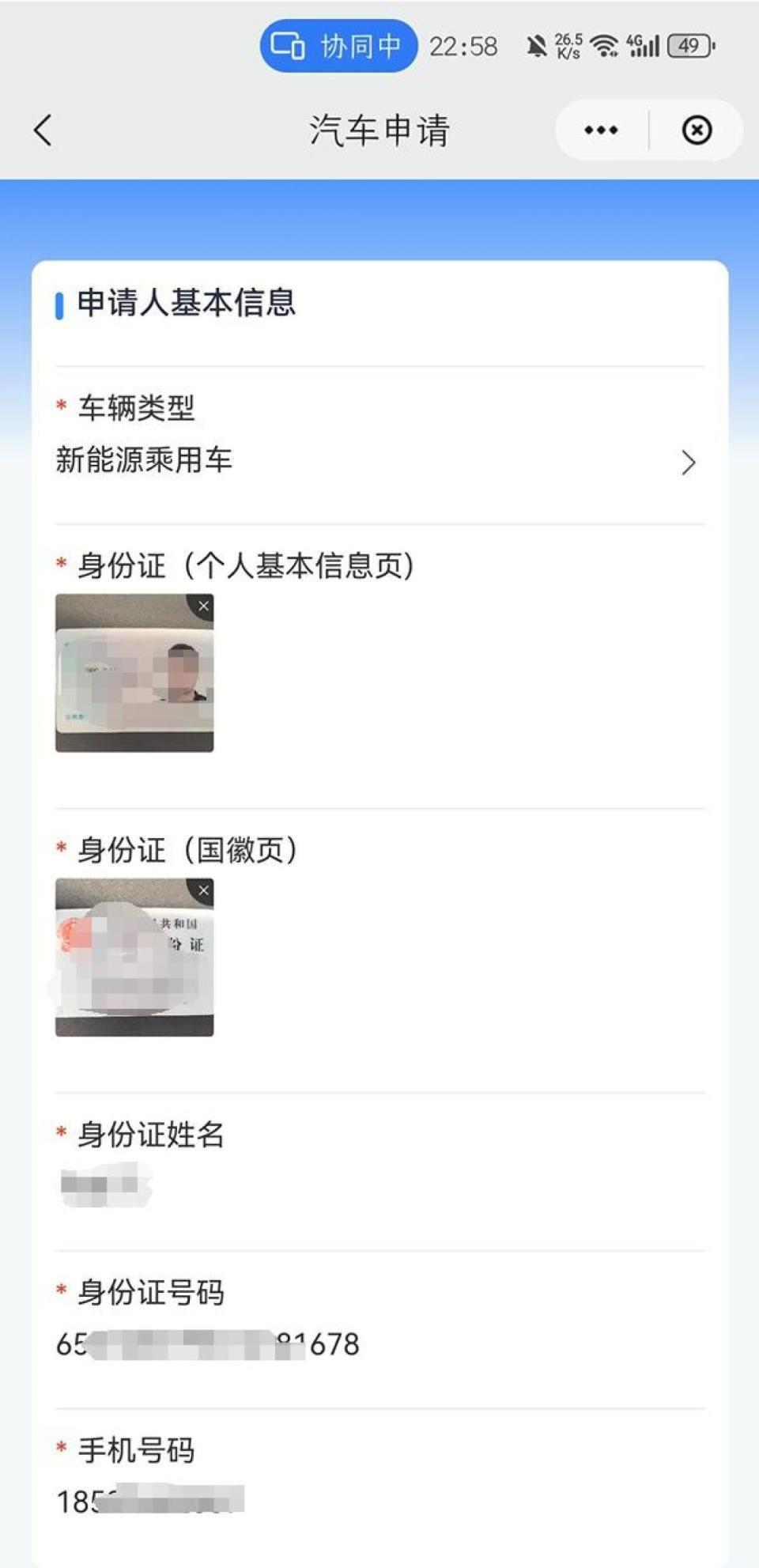
Task: Tap the network speed indicator 26.5 K/s
Action: pyautogui.click(x=567, y=45)
